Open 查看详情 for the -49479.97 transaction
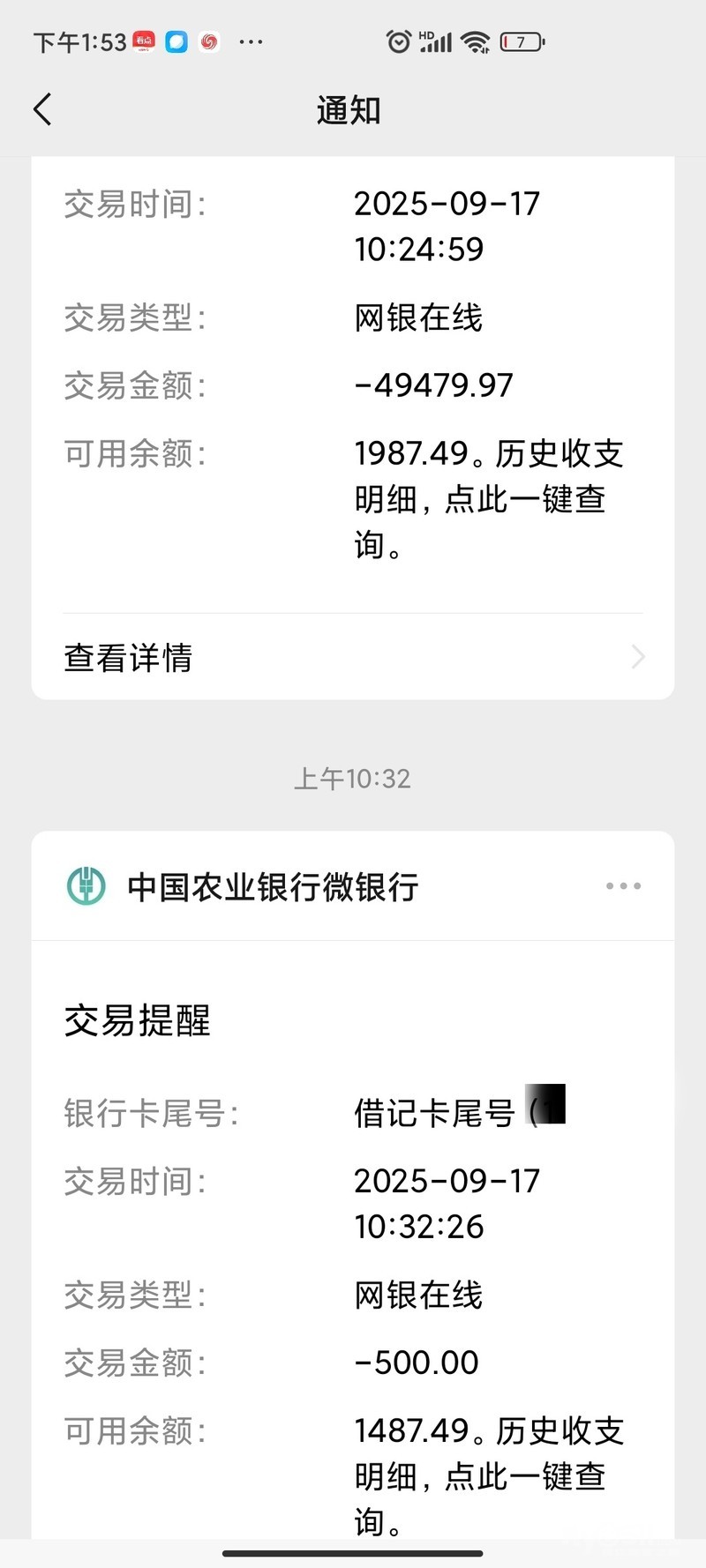 [x=353, y=657]
